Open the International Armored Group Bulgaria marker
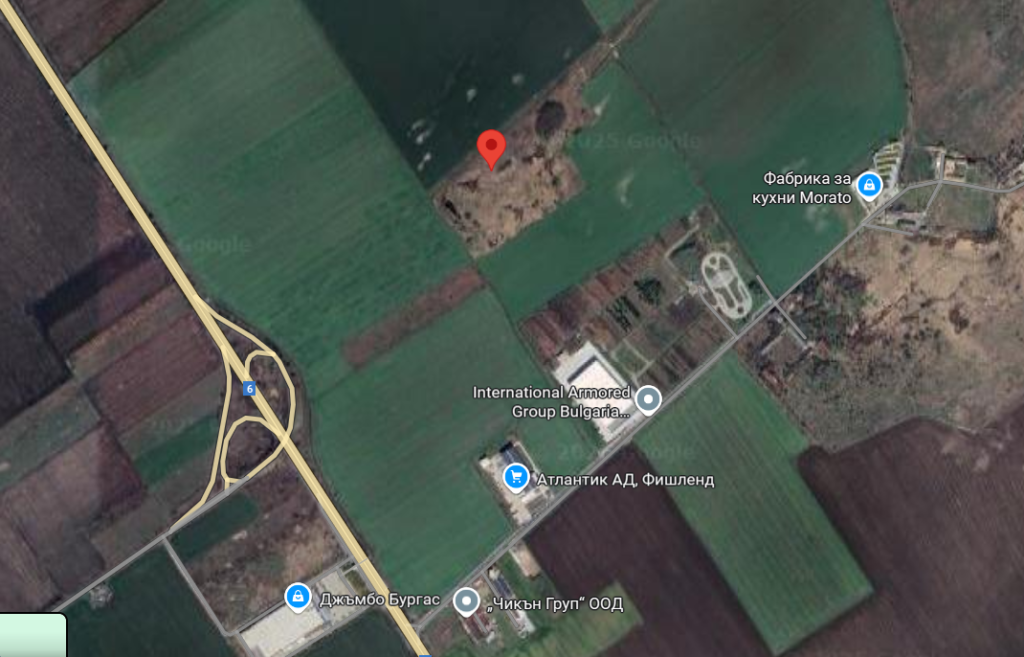The image size is (1024, 657). point(649,400)
